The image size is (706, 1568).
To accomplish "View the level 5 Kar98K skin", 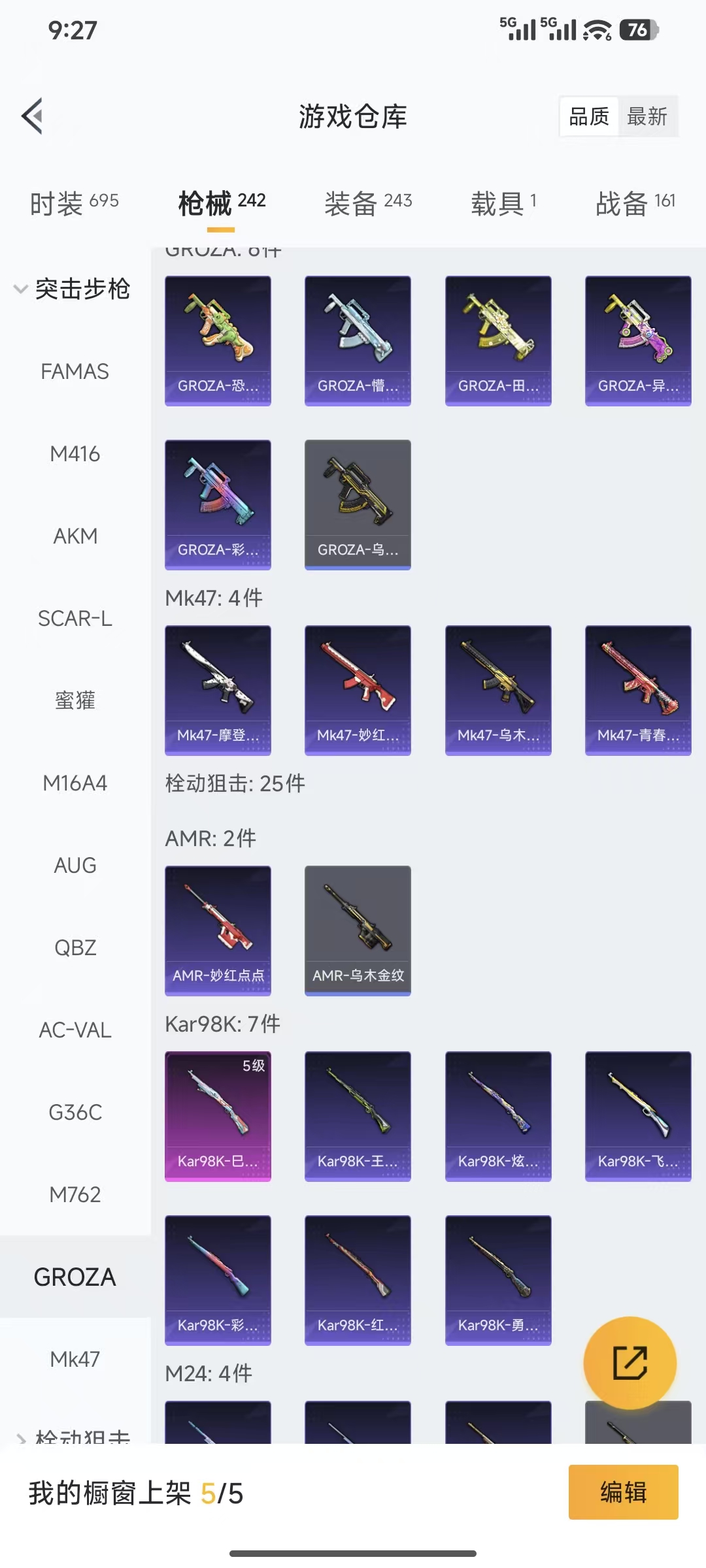I will (218, 1116).
